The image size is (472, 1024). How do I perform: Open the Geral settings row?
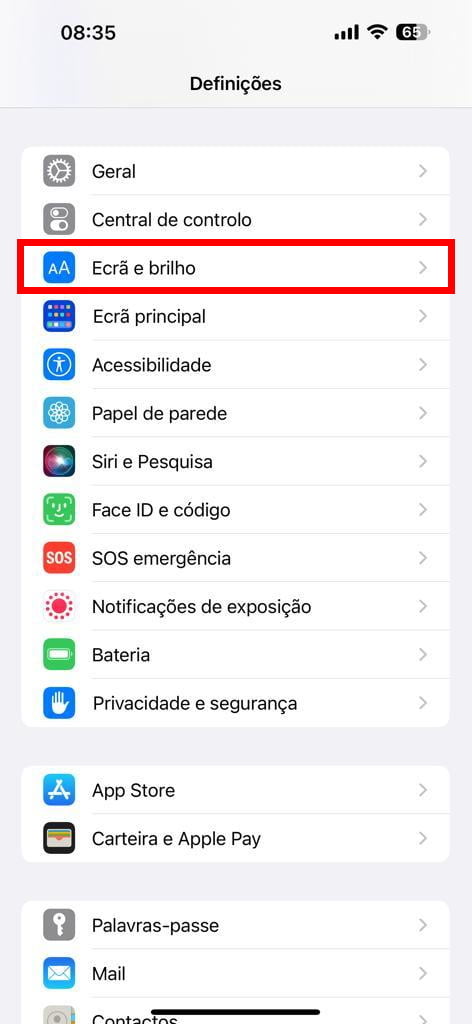coord(236,171)
